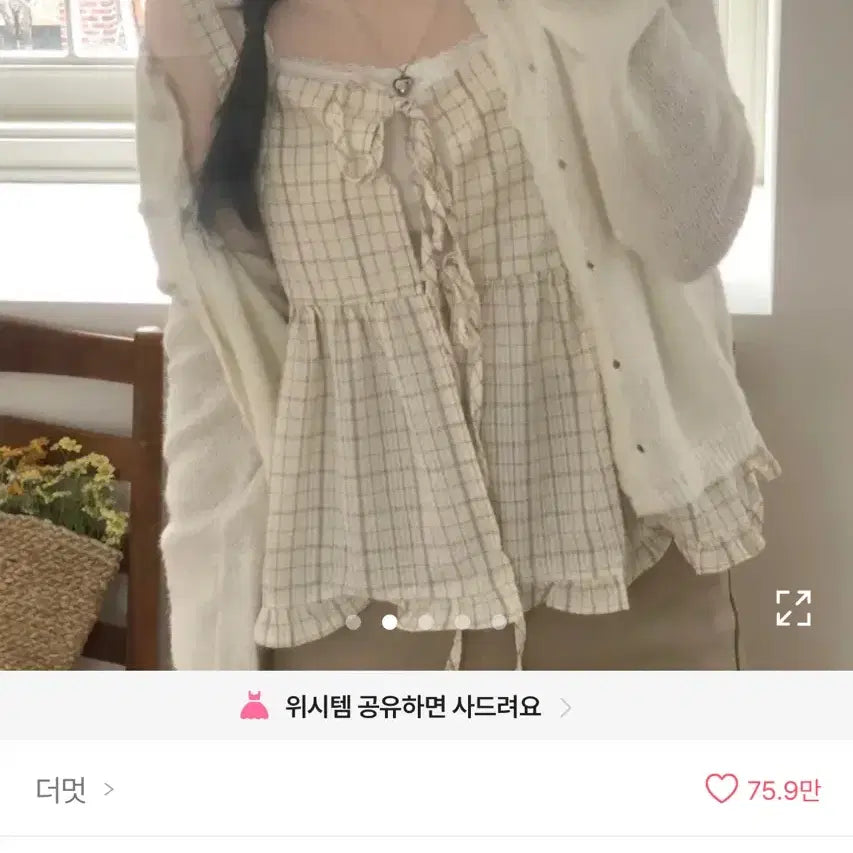Expand the product image to fullscreen
This screenshot has width=853, height=853.
tap(793, 608)
